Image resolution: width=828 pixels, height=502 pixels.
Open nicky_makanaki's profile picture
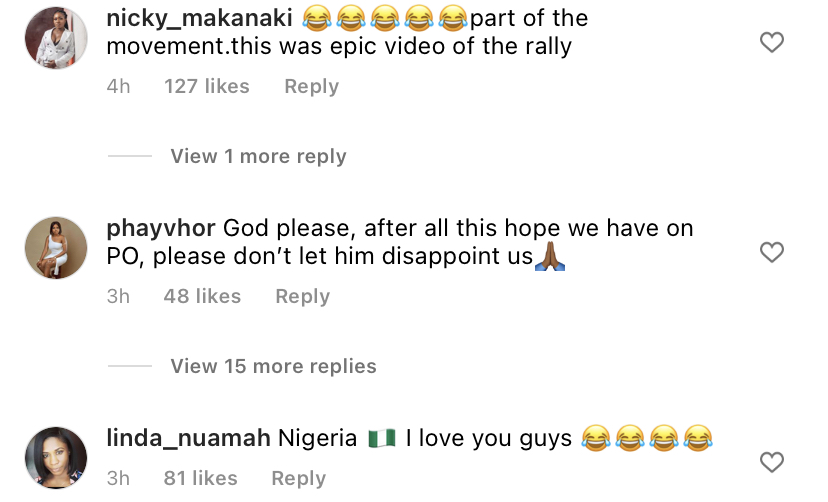click(x=55, y=38)
